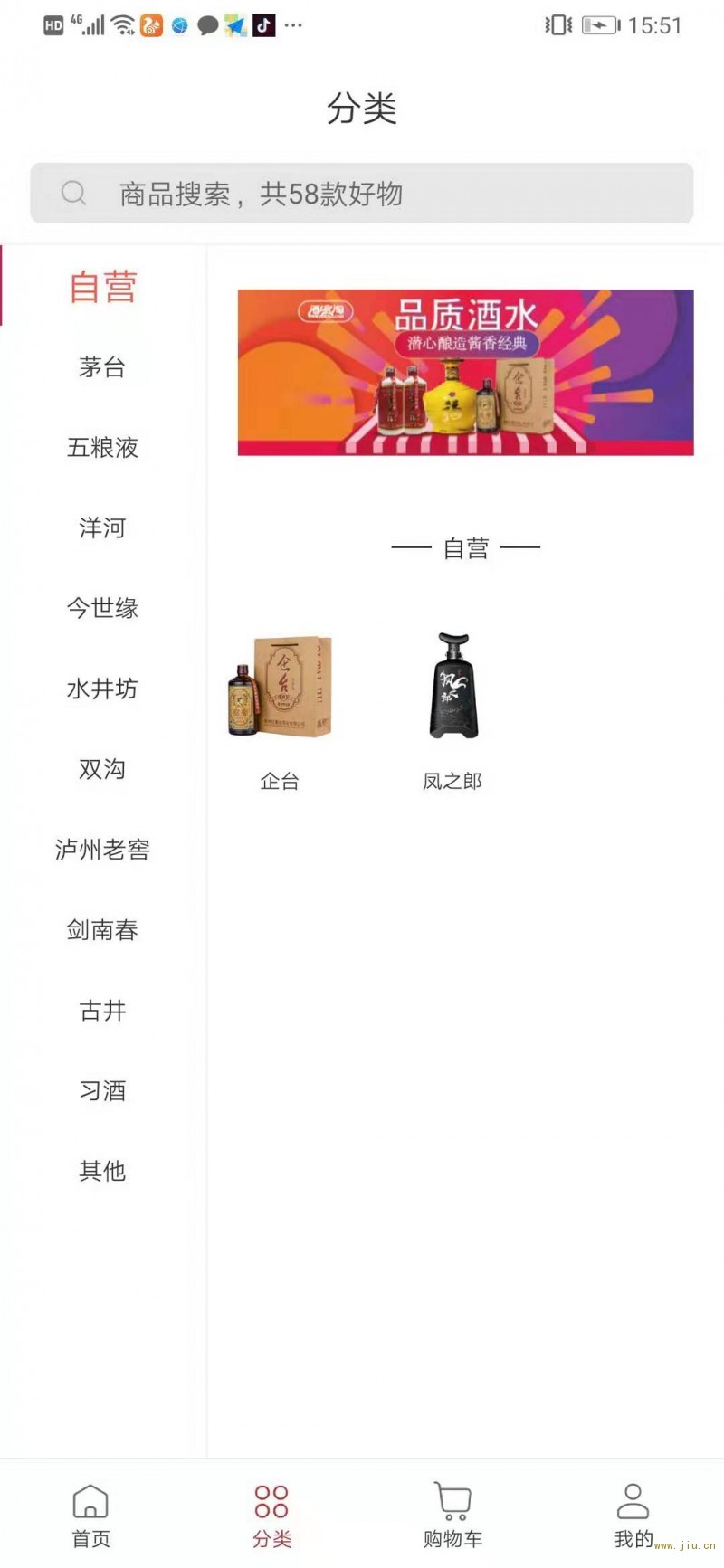Screen dimensions: 724x1568
Task: Select the 茅台 category
Action: (x=102, y=367)
